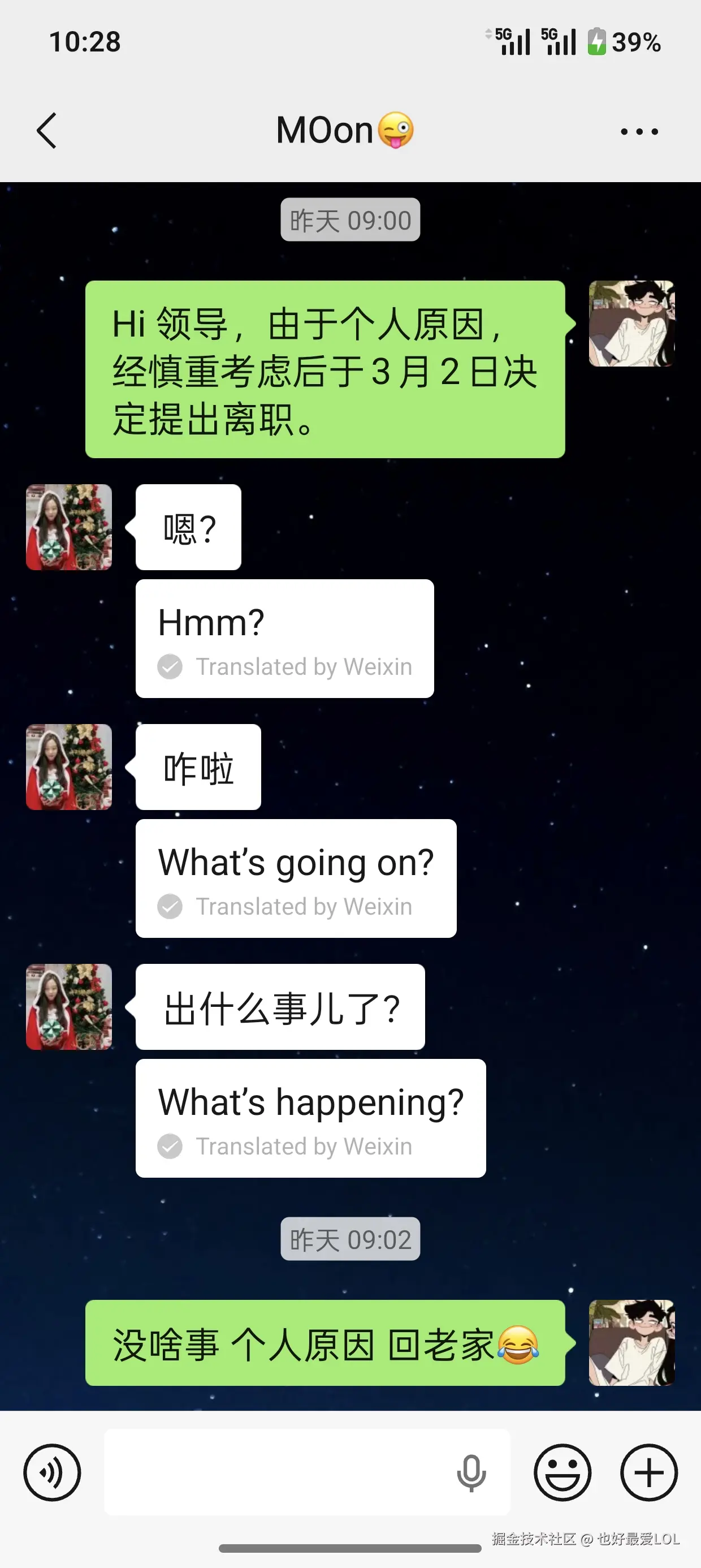View your own avatar next to resignation message
Viewport: 701px width, 1568px height.
point(631,323)
